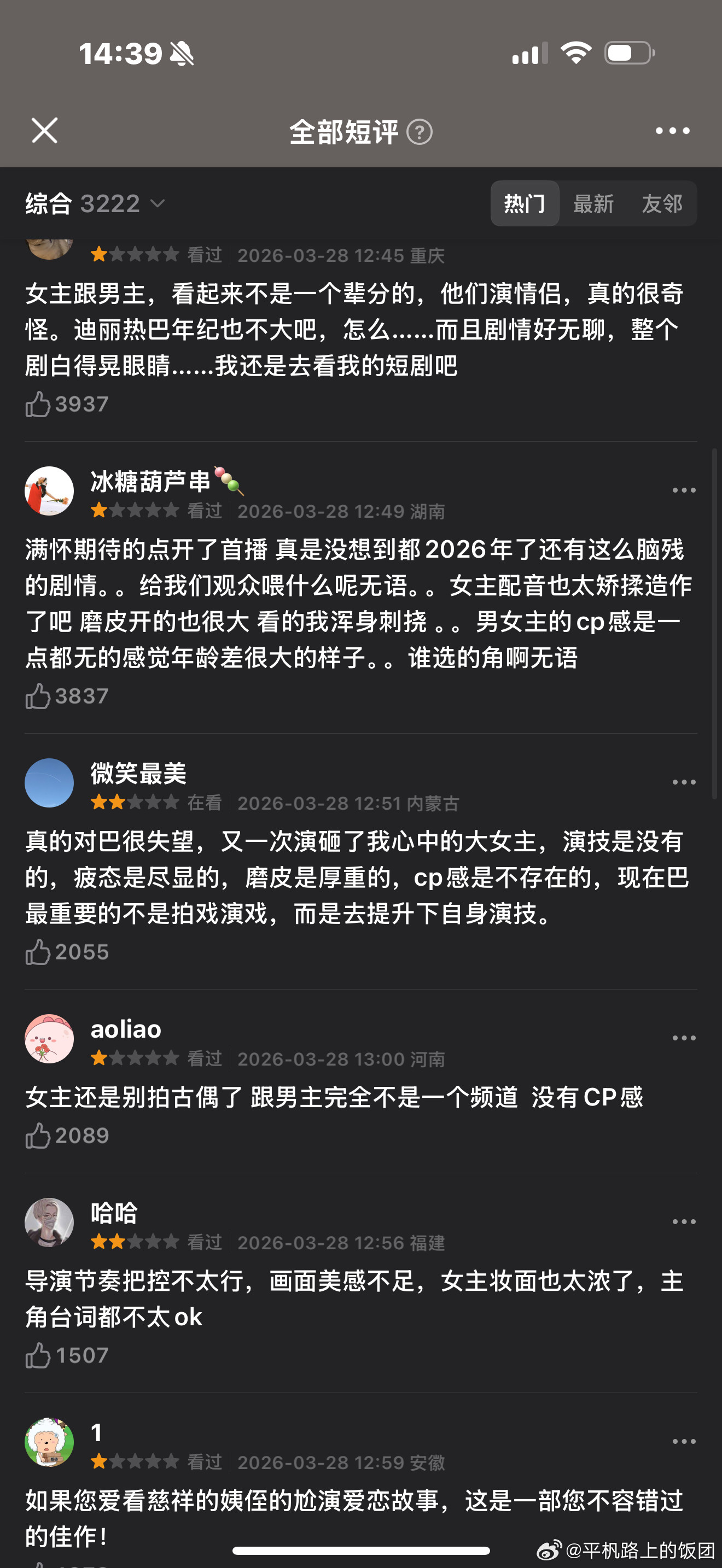Open the help icon beside 全部短评 title

(421, 131)
